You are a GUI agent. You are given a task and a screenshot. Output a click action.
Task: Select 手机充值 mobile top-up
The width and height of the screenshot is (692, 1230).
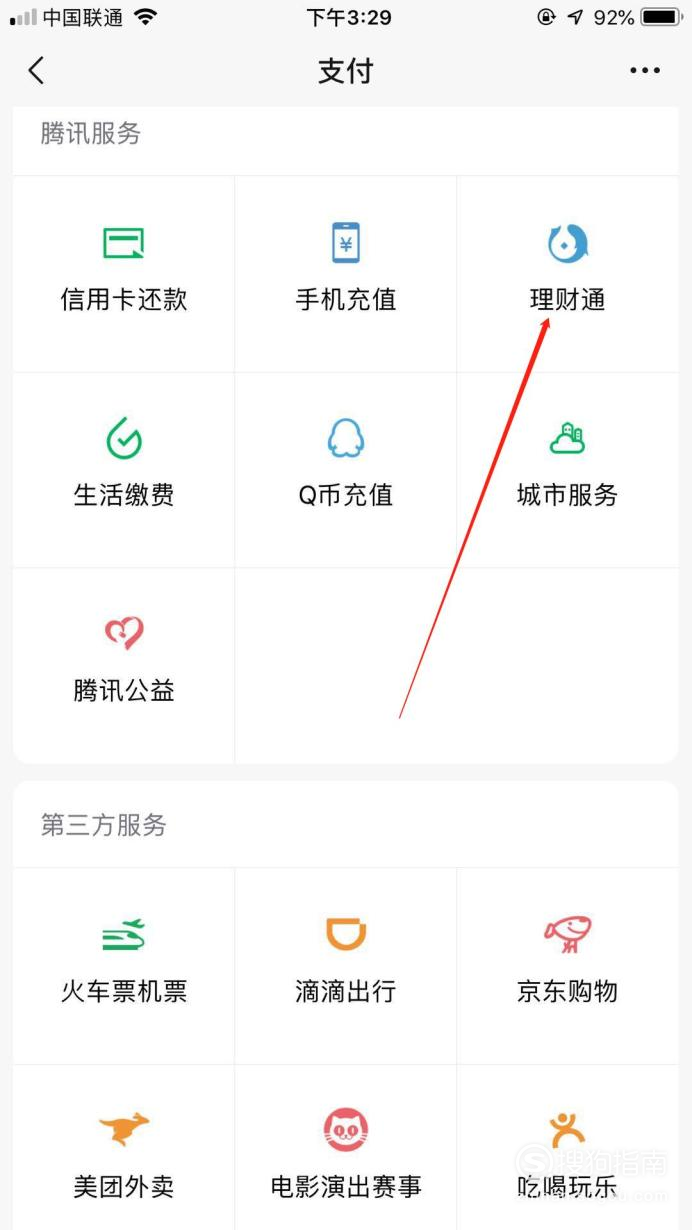click(346, 274)
